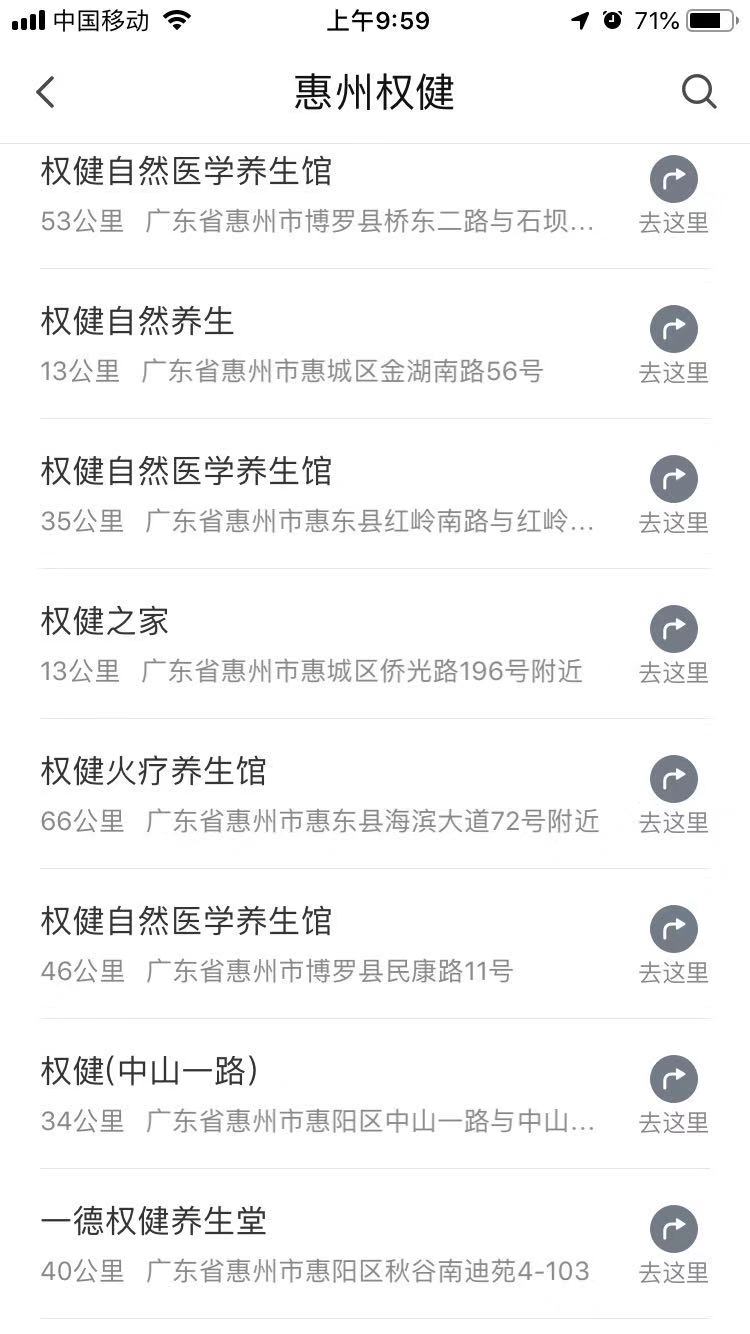
Task: Tap the top 权健自然医学养生馆 navigation arrow
Action: click(x=673, y=179)
